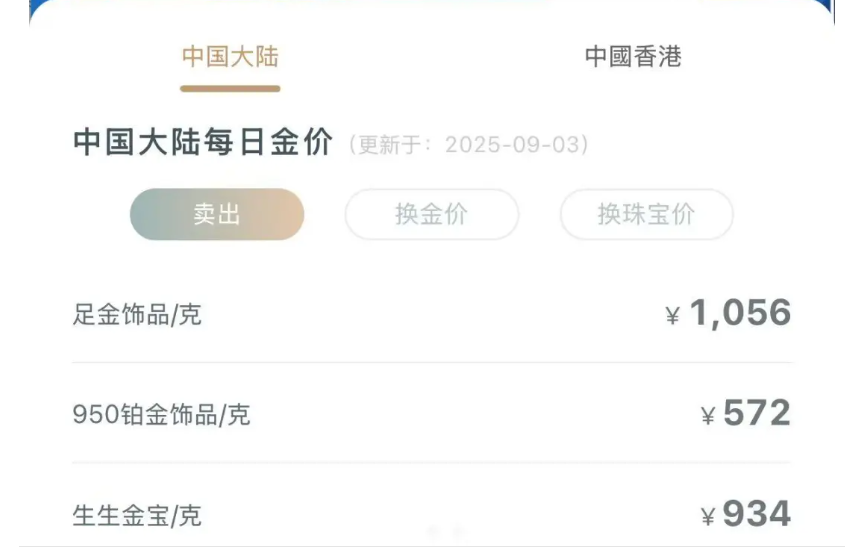Screen dimensions: 849x559
Task: Show 换珠宝价 prices
Action: pos(646,214)
